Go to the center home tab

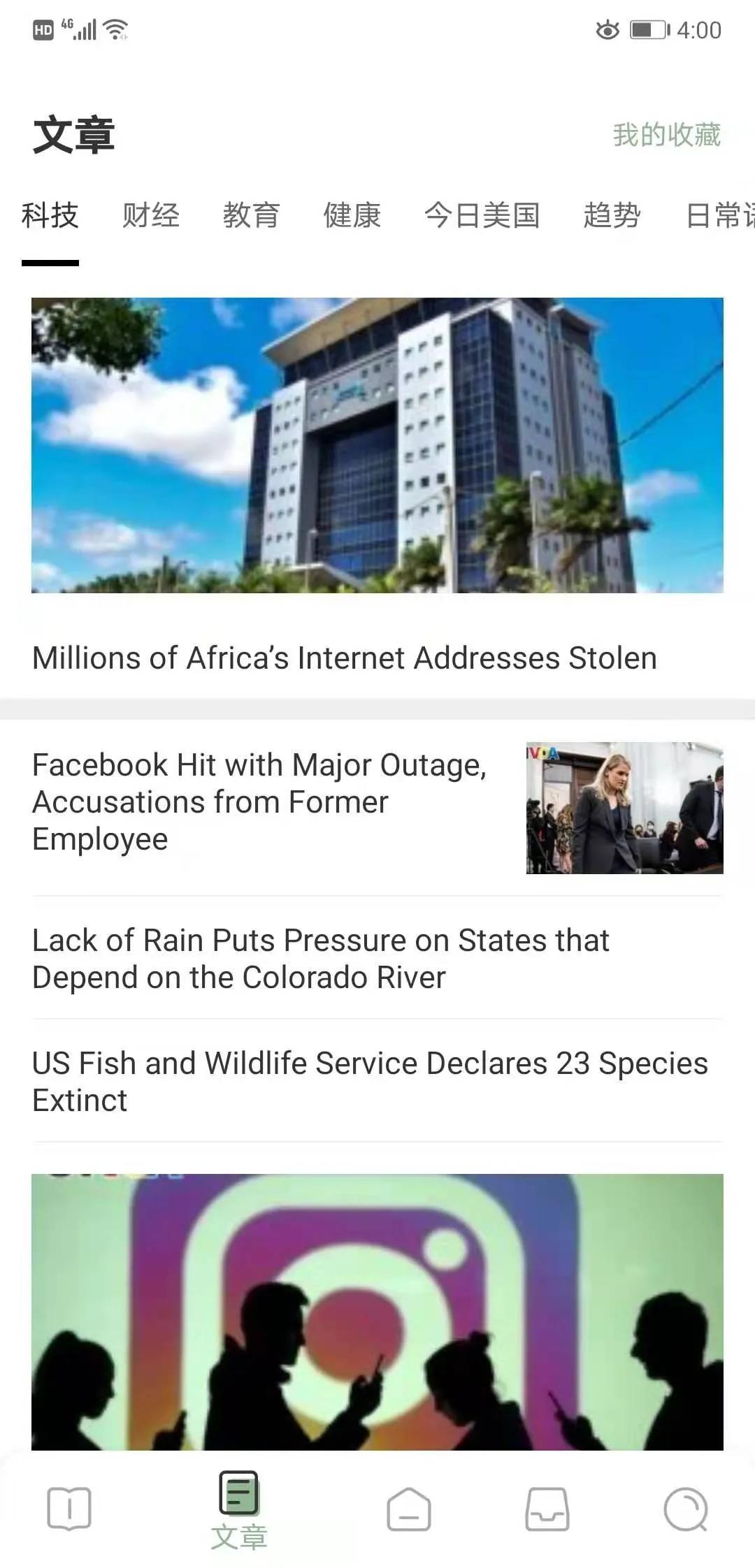408,1509
